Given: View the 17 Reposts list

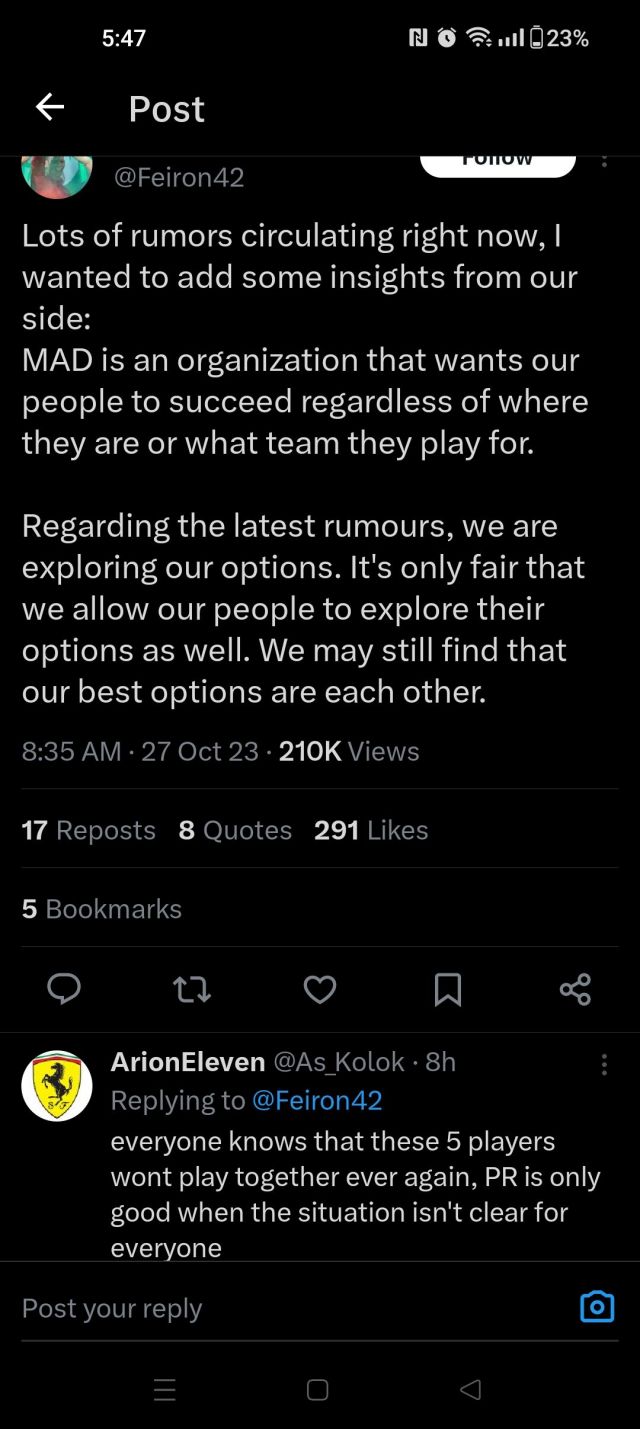Looking at the screenshot, I should pos(89,830).
